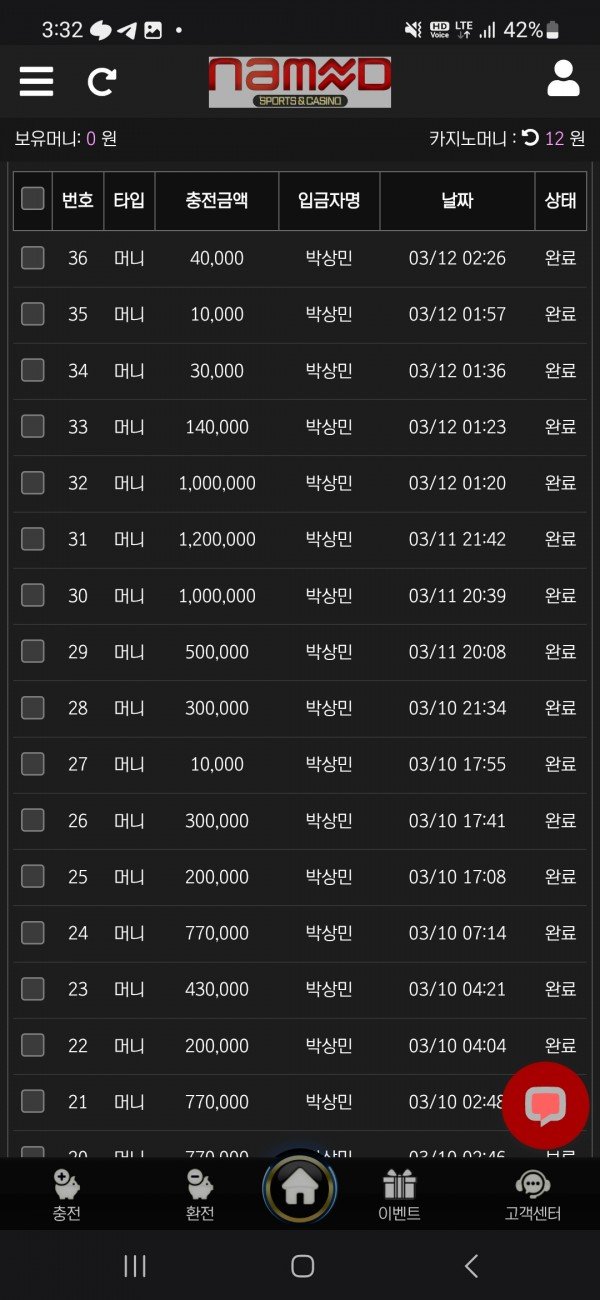Tap the system back button
Image resolution: width=600 pixels, height=1300 pixels.
[471, 1266]
